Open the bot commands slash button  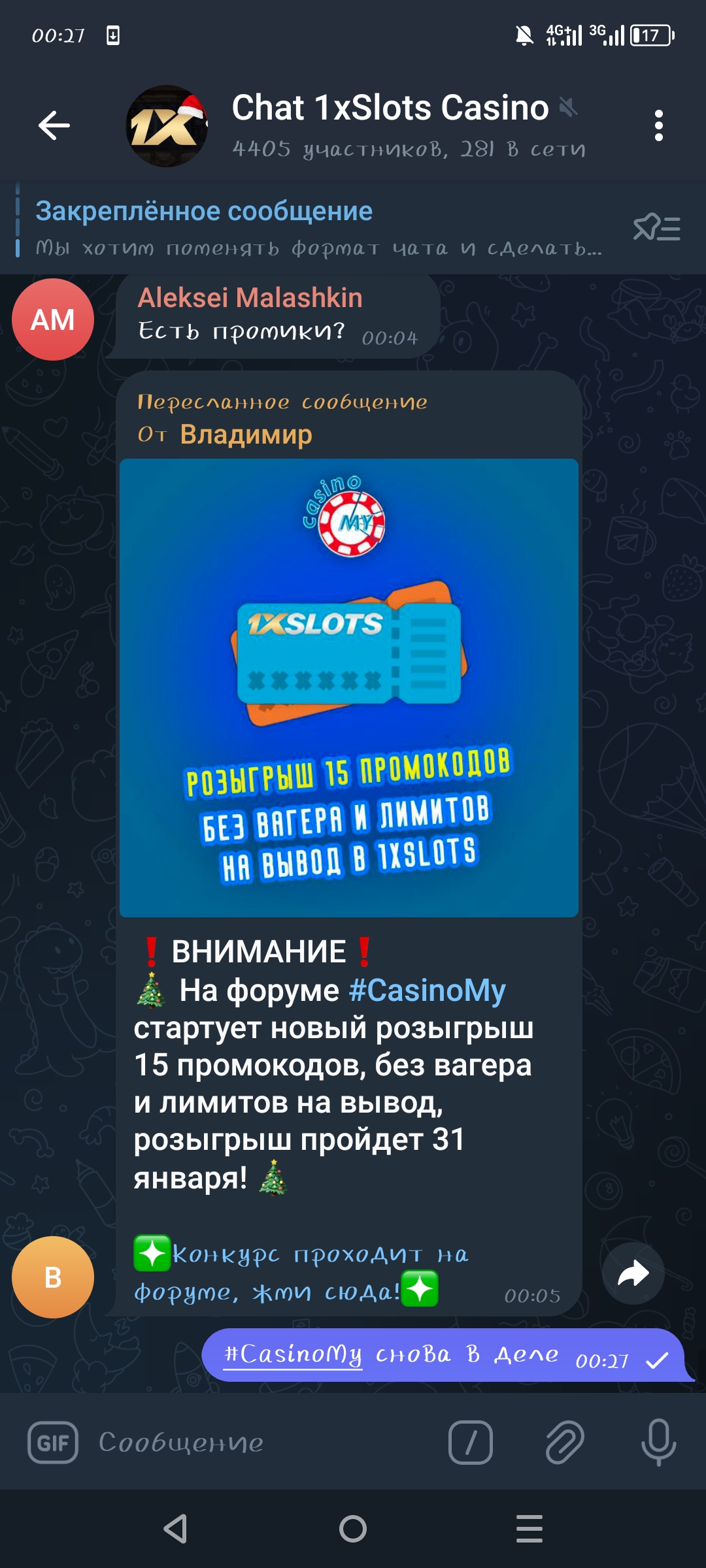[471, 1442]
